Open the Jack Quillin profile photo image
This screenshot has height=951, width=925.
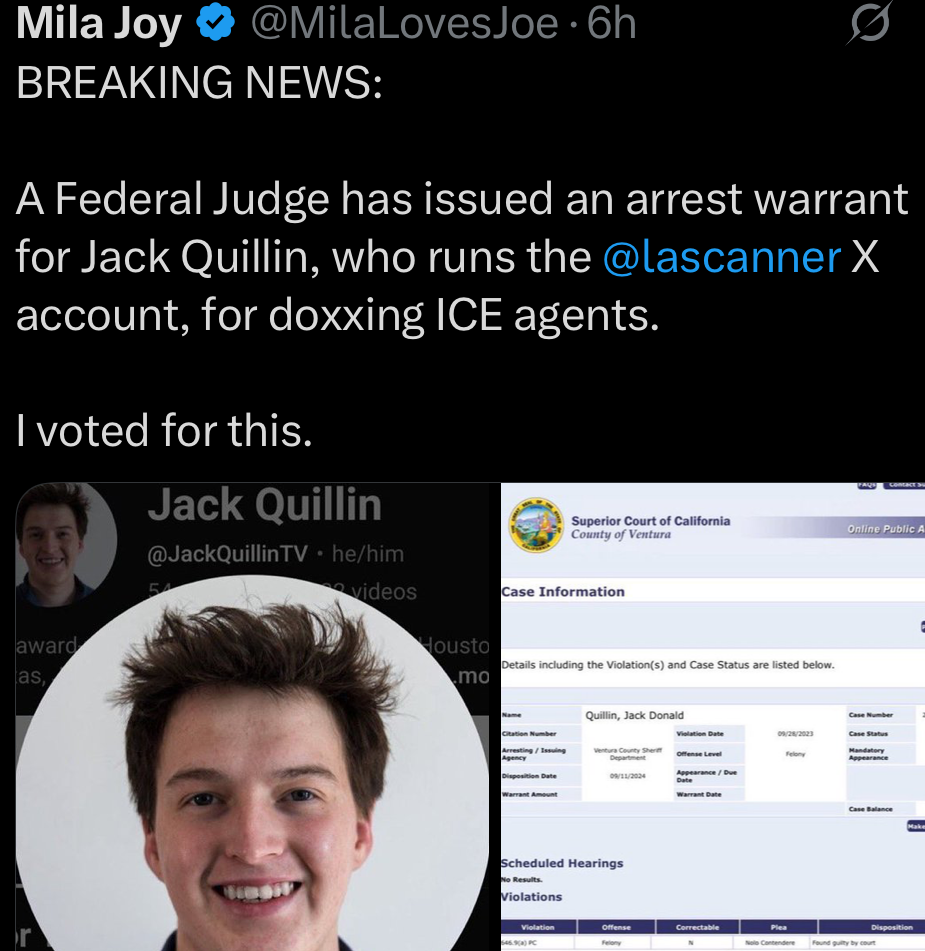coord(255,716)
